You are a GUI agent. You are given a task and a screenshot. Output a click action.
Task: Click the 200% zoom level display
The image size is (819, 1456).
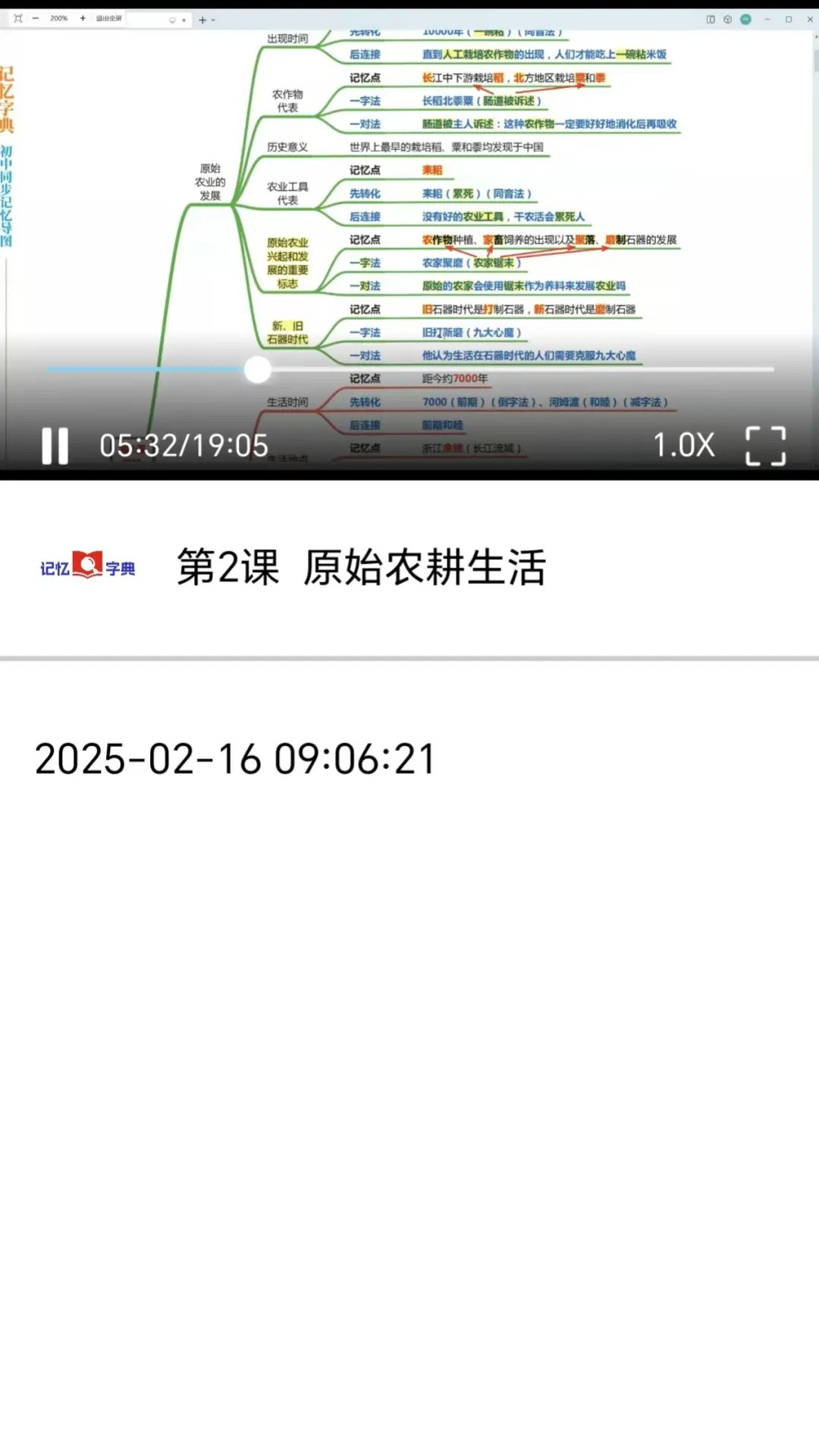59,18
